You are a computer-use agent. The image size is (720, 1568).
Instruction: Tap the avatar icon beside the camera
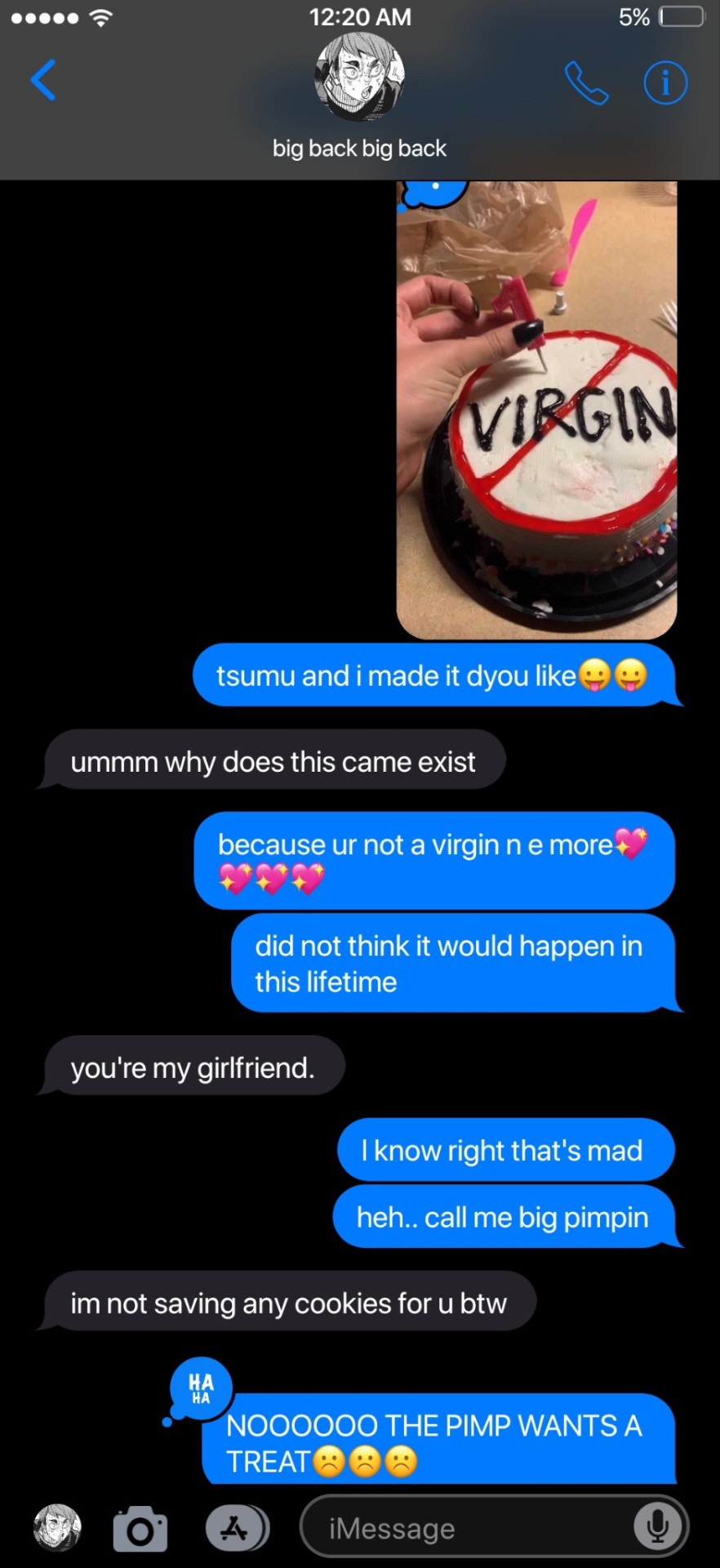coord(57,1527)
